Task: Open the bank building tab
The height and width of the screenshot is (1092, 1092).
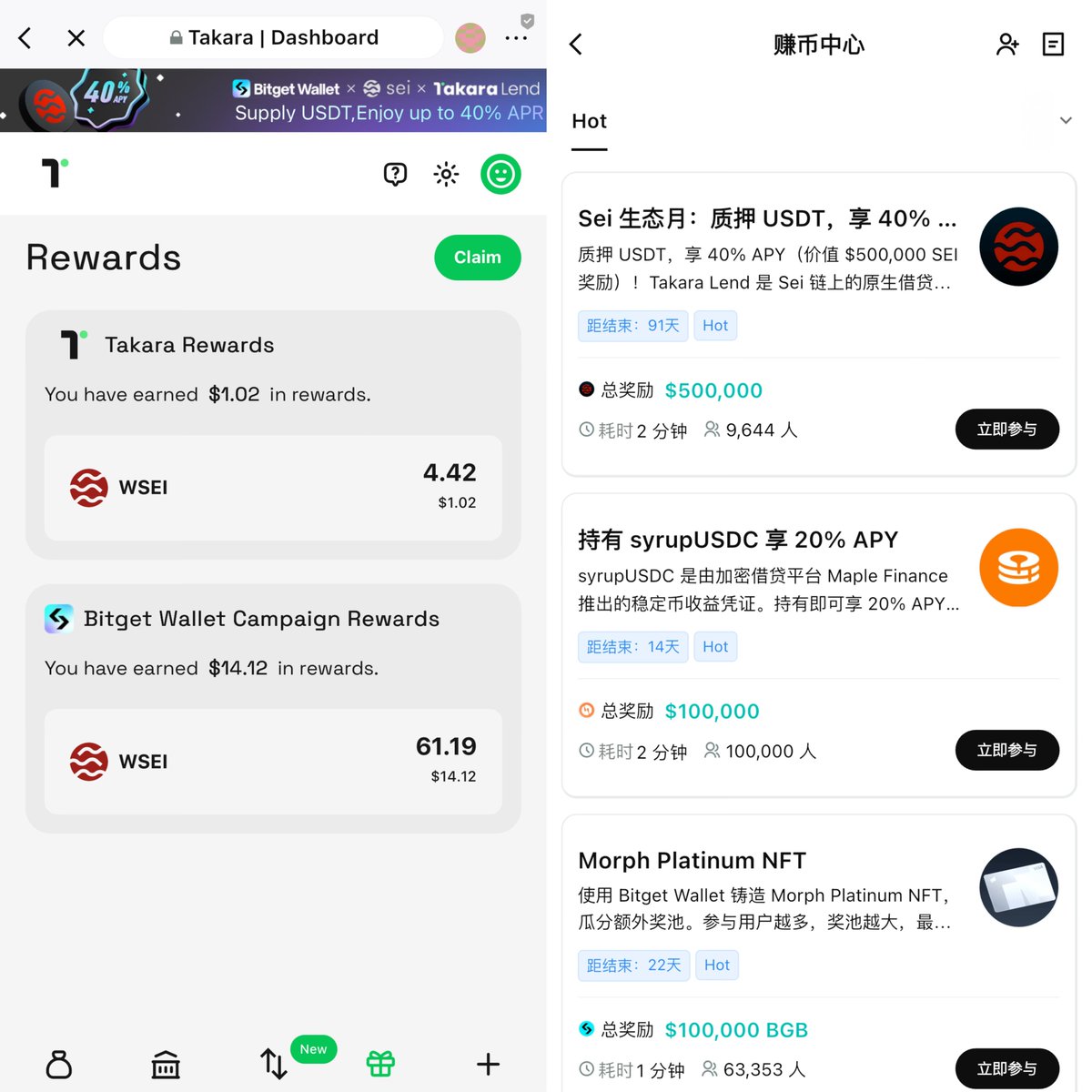Action: pyautogui.click(x=166, y=1064)
